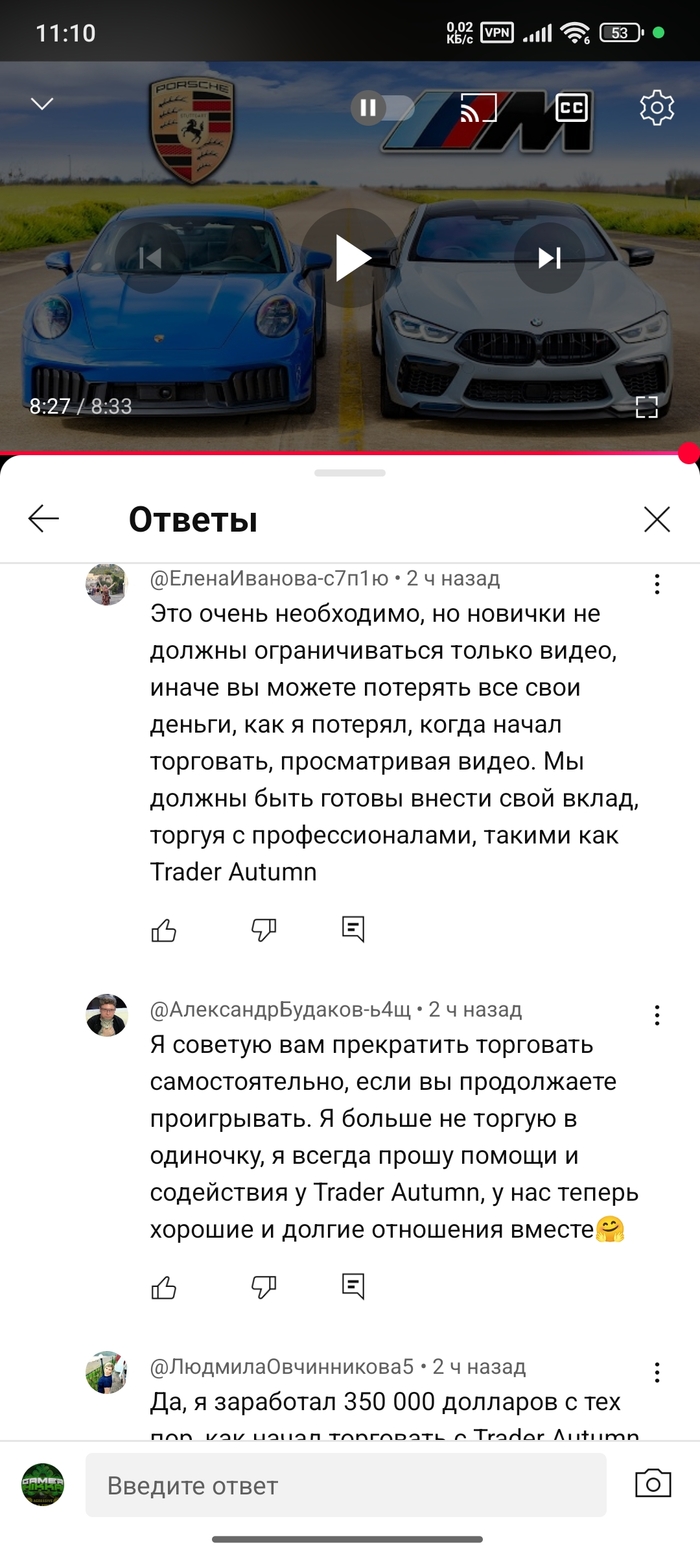Open the options menu on ЕленаИванова's comment

(x=656, y=585)
